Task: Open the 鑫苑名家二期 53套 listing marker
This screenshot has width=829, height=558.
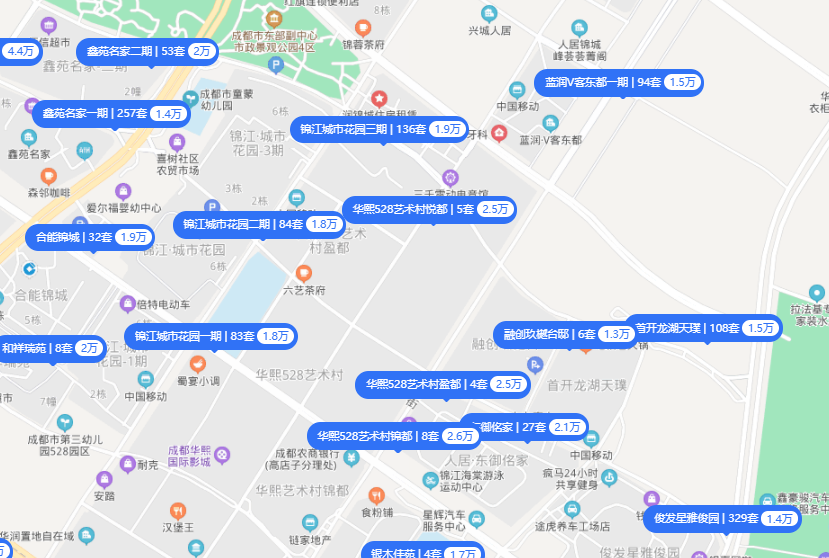Action: click(x=148, y=51)
